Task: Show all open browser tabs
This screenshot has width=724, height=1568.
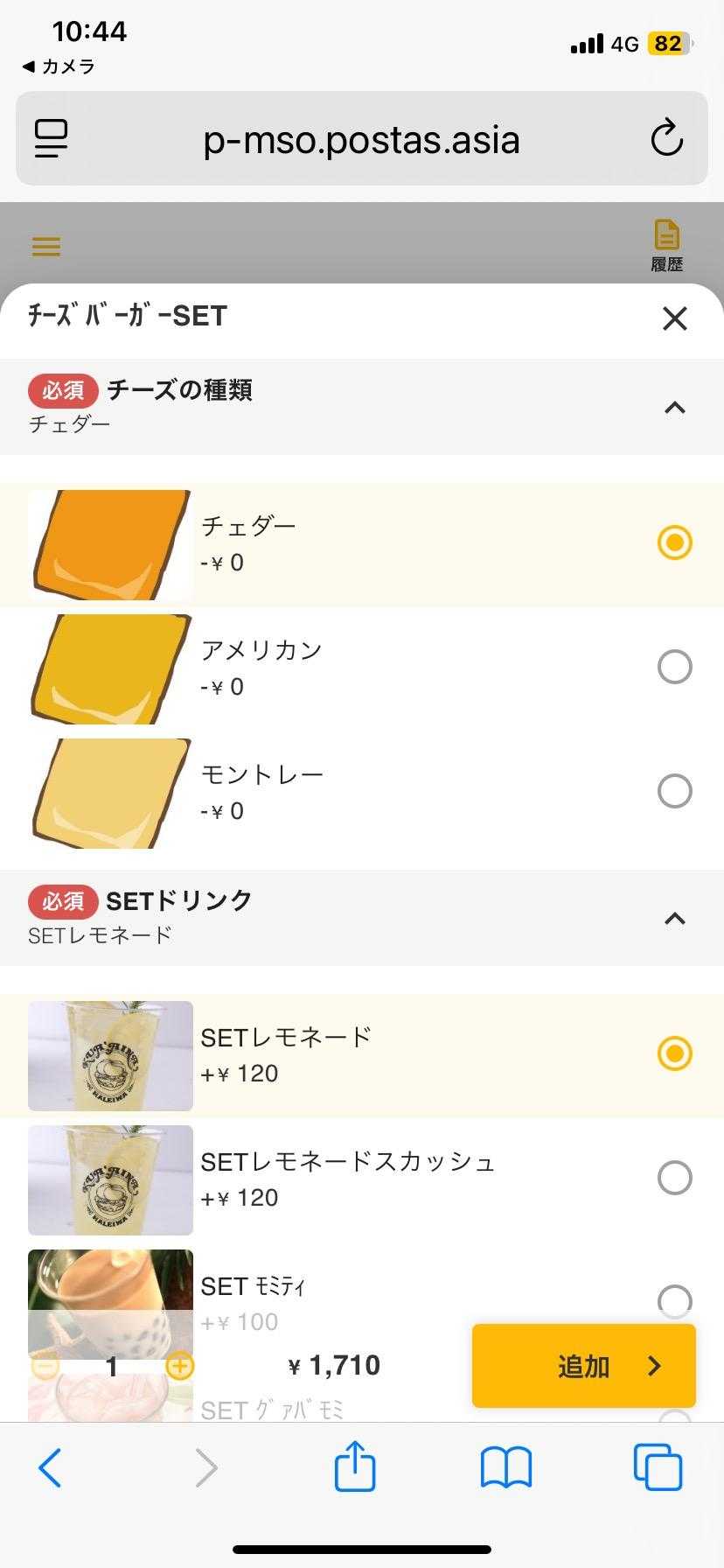Action: click(657, 1467)
